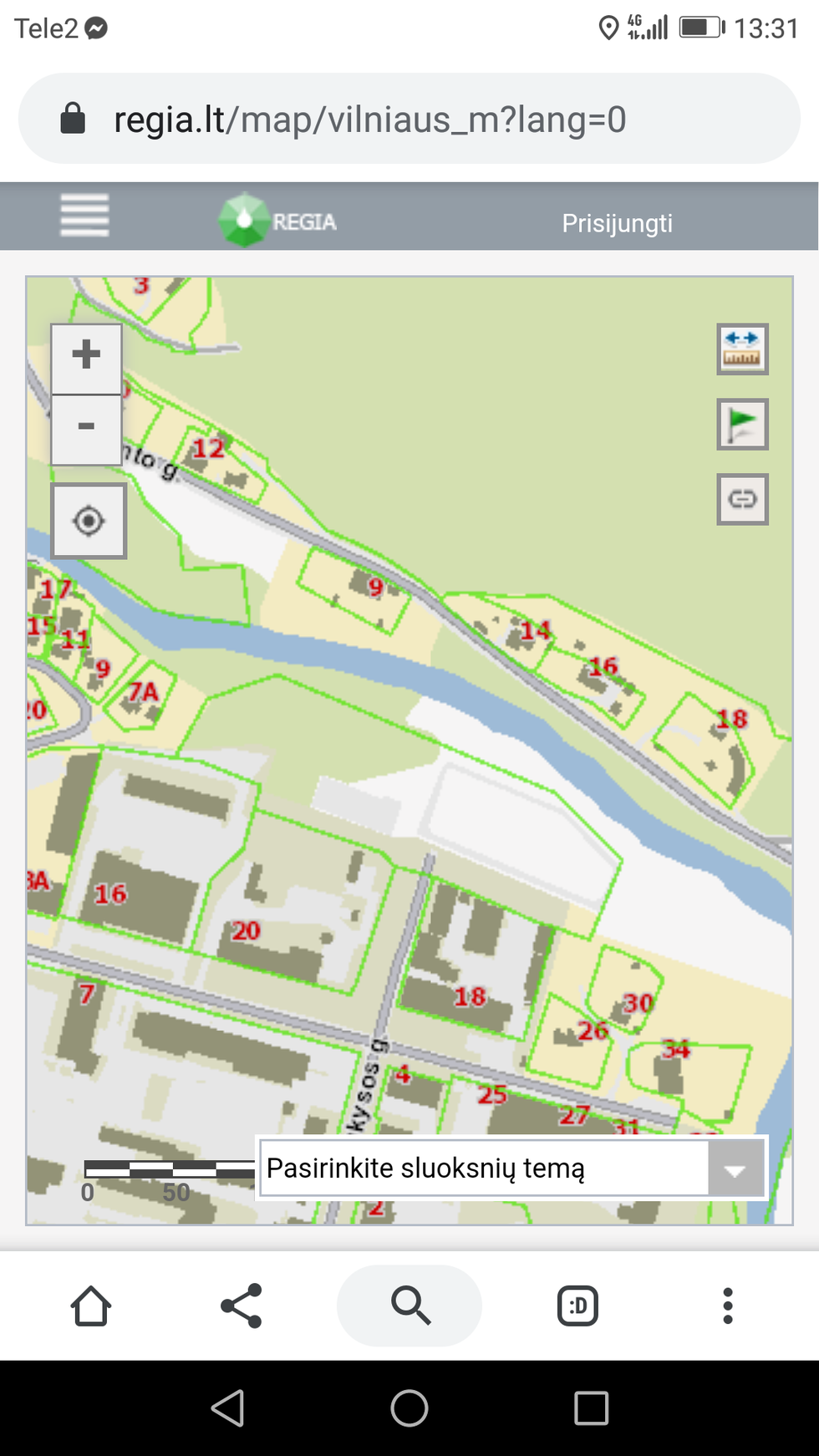The height and width of the screenshot is (1456, 819).
Task: Get a link to this map view
Action: click(742, 499)
